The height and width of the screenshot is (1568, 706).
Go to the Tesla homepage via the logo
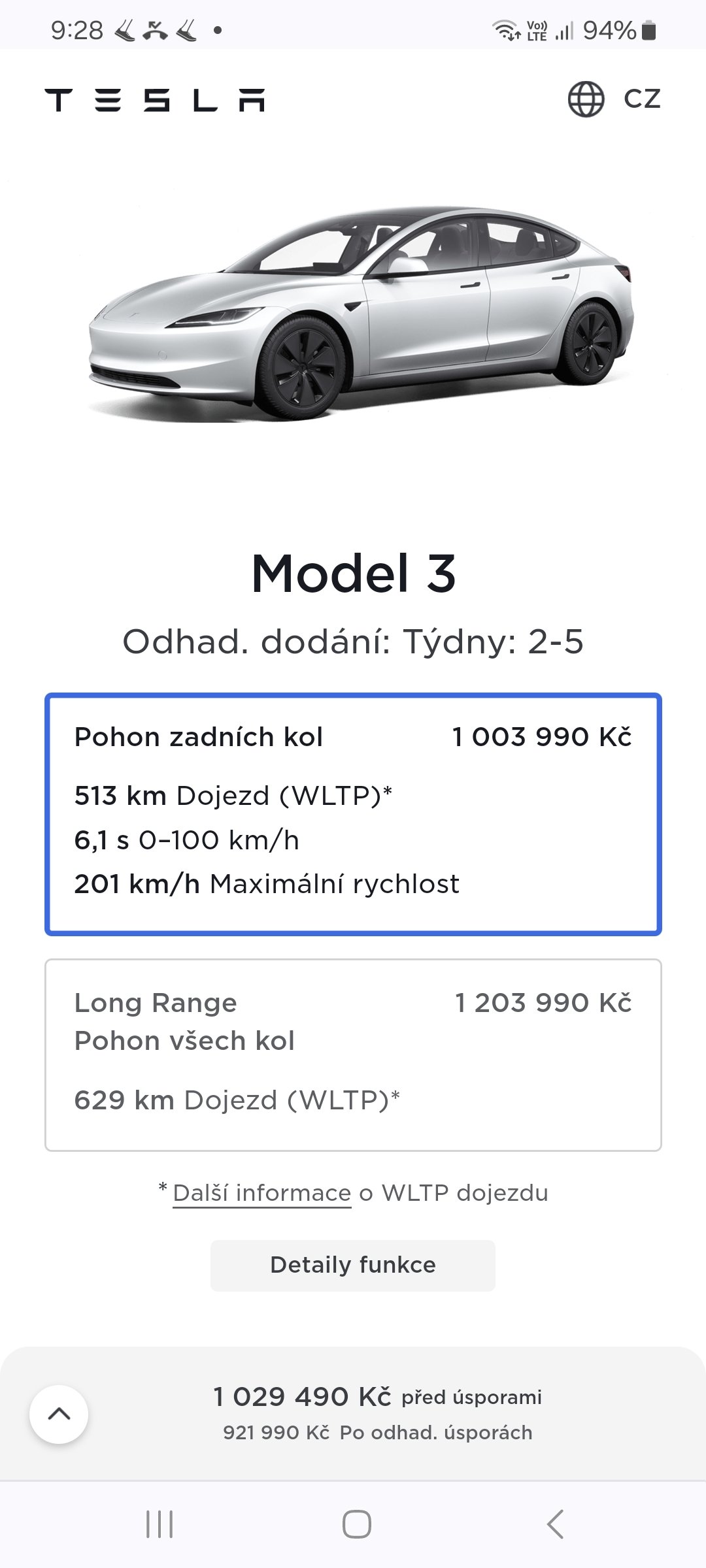click(x=155, y=100)
